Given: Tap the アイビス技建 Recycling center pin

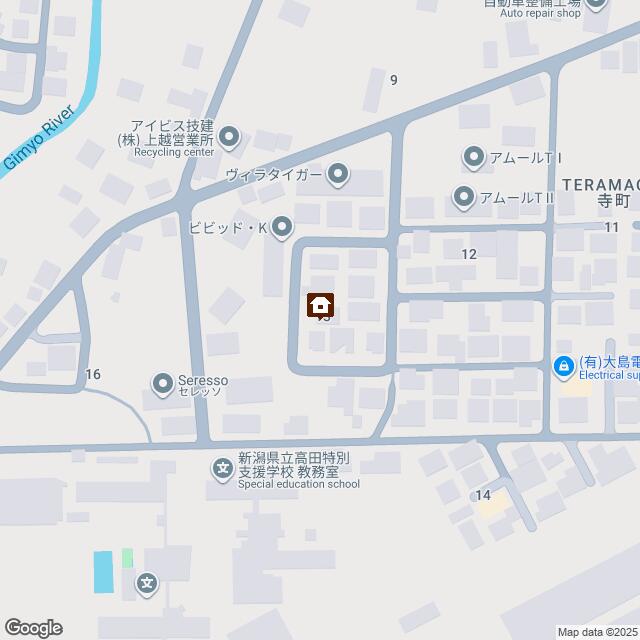Looking at the screenshot, I should point(229,136).
